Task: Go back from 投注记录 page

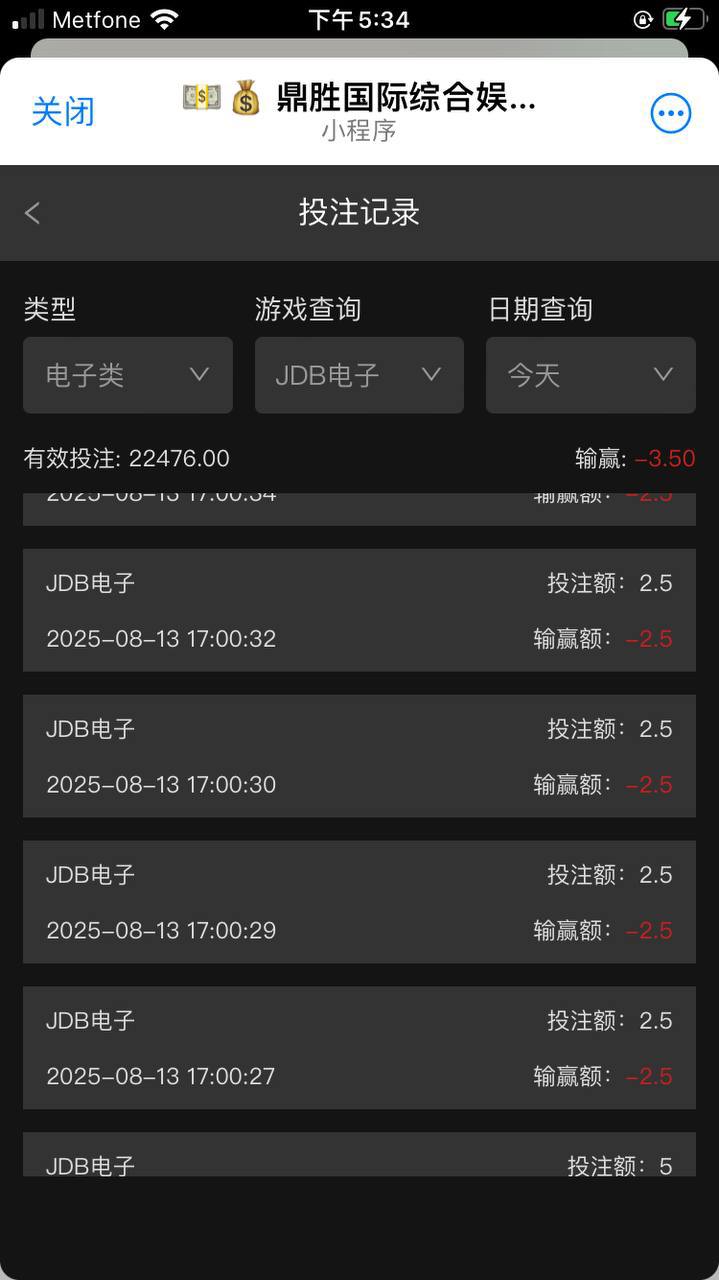Action: (x=33, y=213)
